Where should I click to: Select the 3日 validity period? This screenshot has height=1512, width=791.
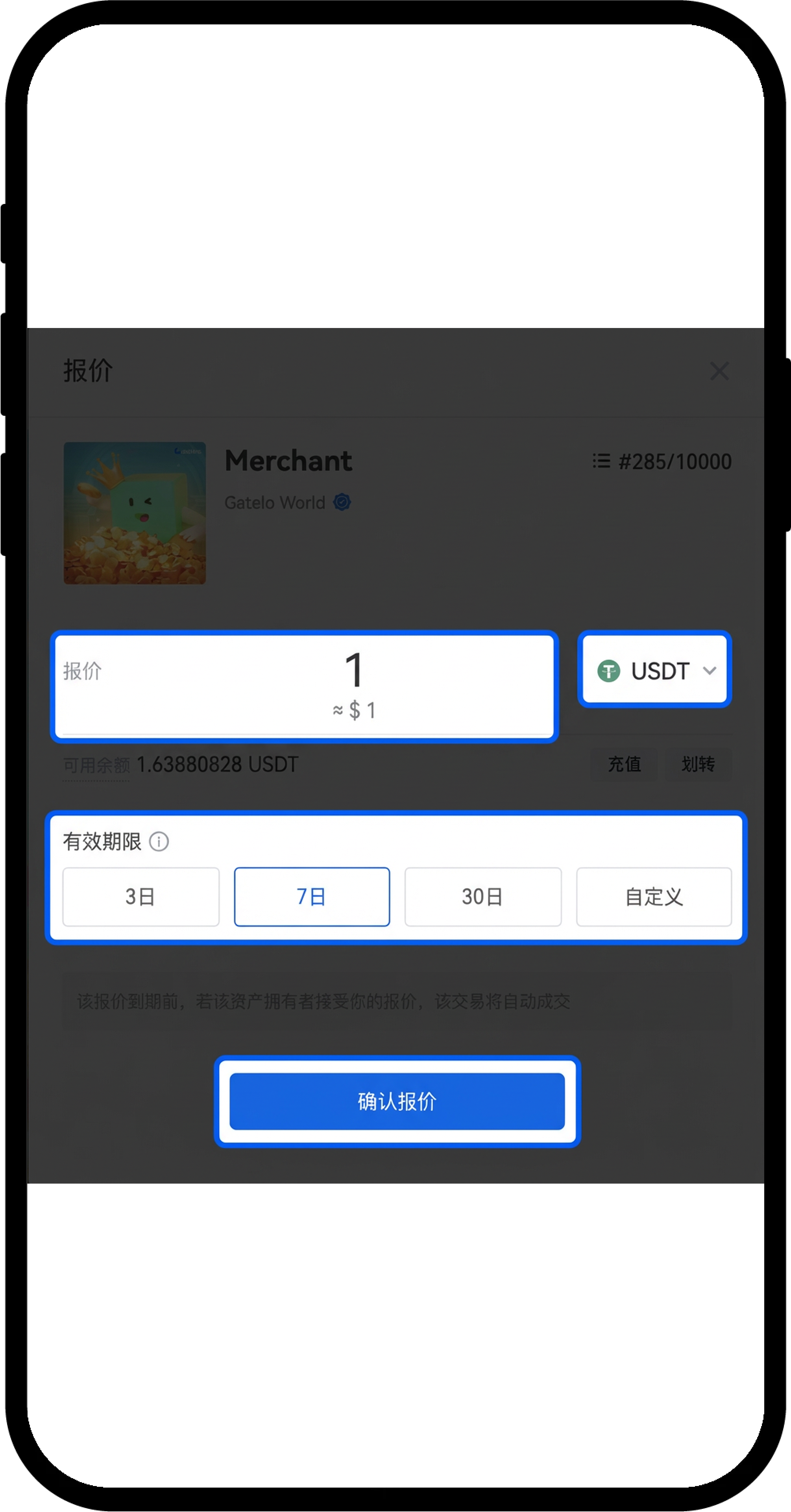pos(141,896)
